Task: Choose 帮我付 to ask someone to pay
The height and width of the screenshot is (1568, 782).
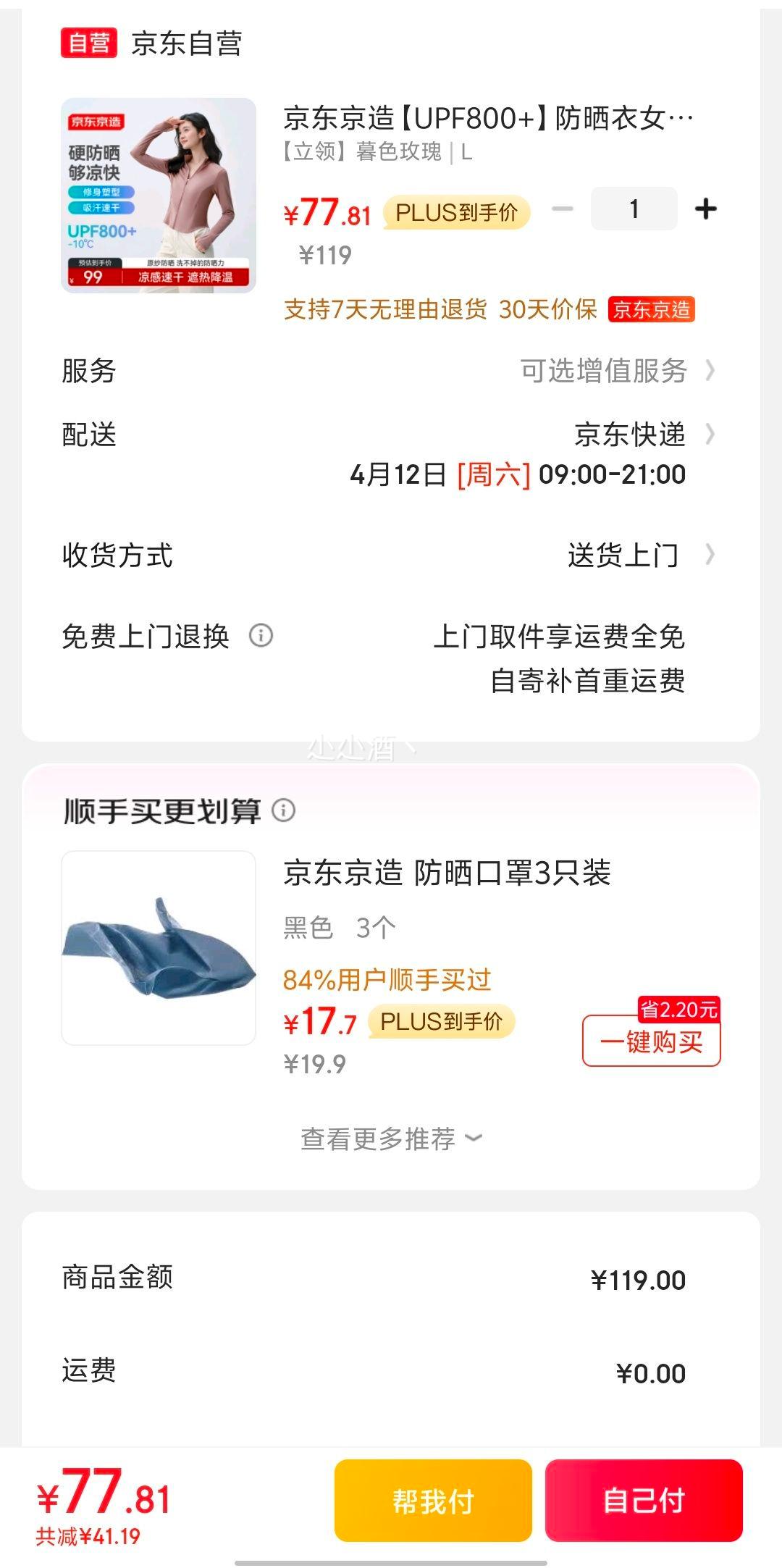Action: coord(433,1501)
